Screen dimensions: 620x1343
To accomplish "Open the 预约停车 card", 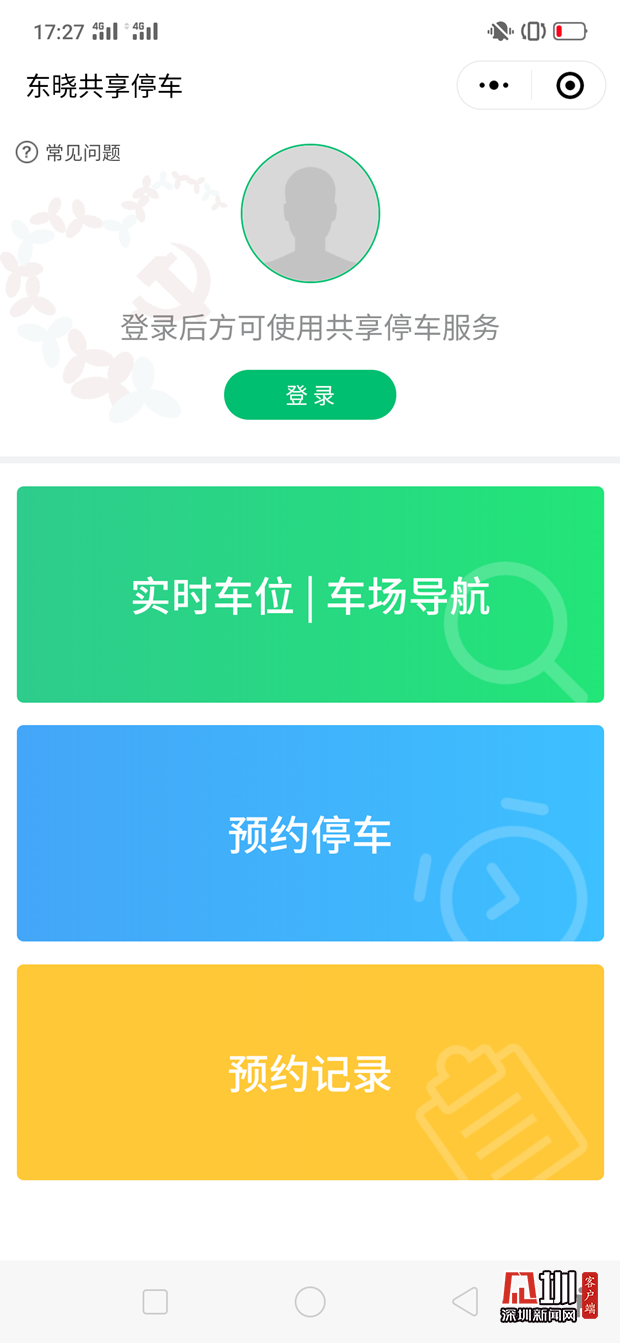I will pyautogui.click(x=310, y=833).
